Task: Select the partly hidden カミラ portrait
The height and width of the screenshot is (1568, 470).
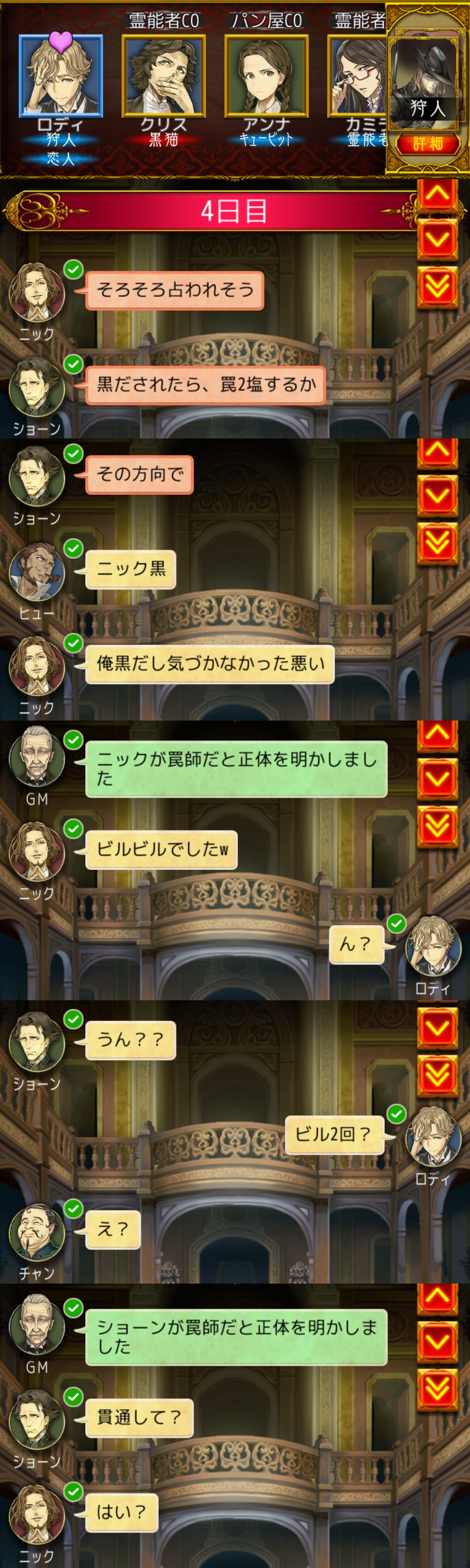Action: tap(357, 76)
